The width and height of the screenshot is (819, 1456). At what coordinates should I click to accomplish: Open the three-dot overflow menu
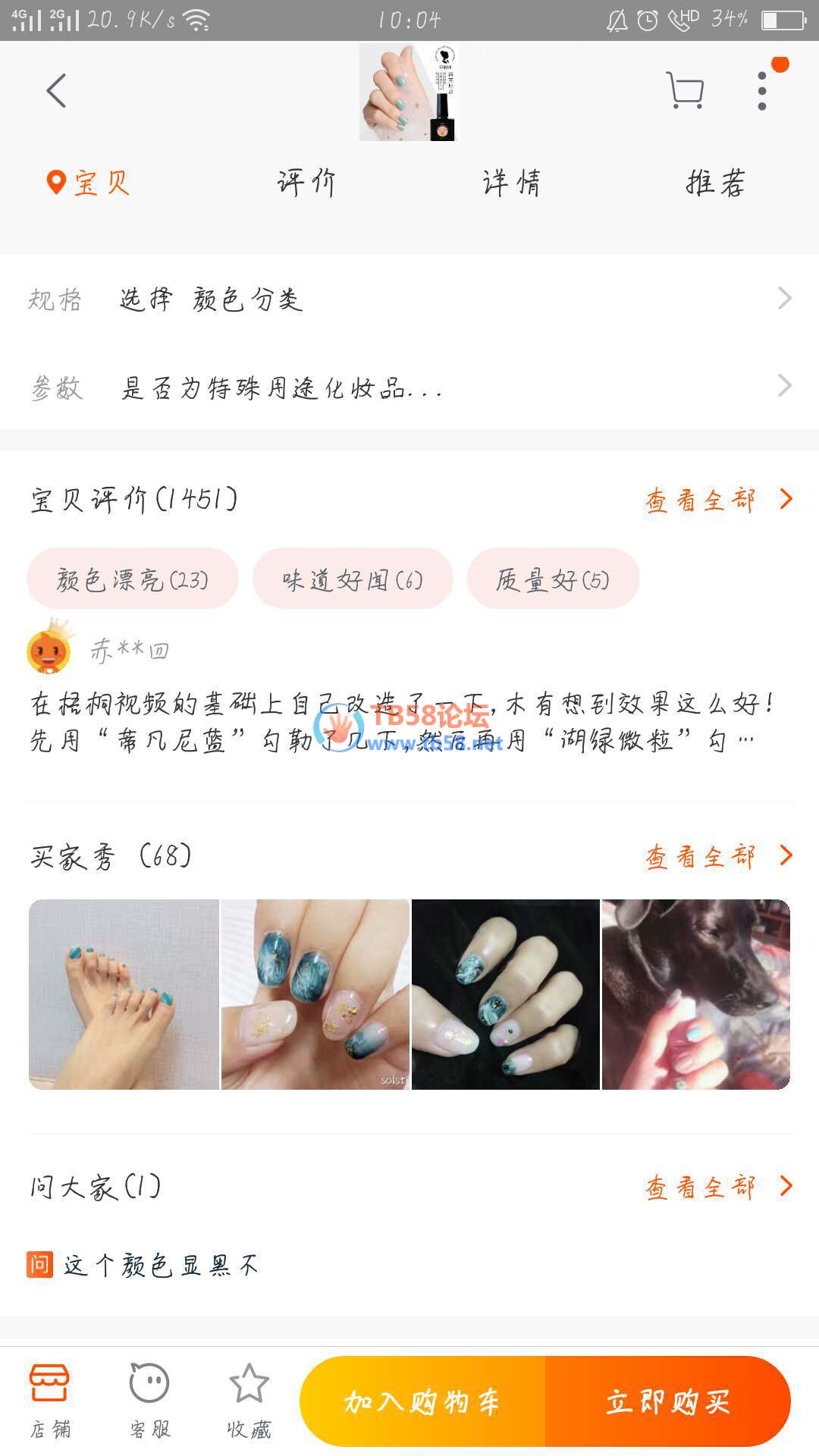click(x=762, y=91)
